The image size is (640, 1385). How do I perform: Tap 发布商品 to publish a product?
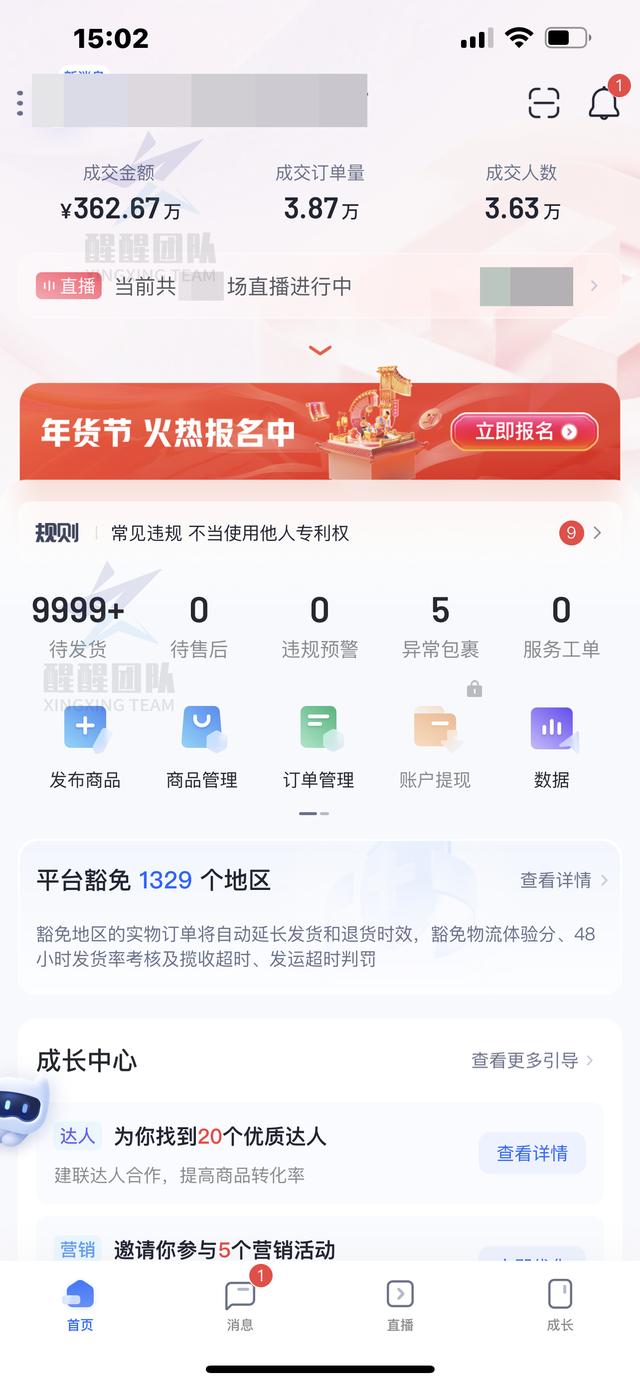tap(86, 748)
